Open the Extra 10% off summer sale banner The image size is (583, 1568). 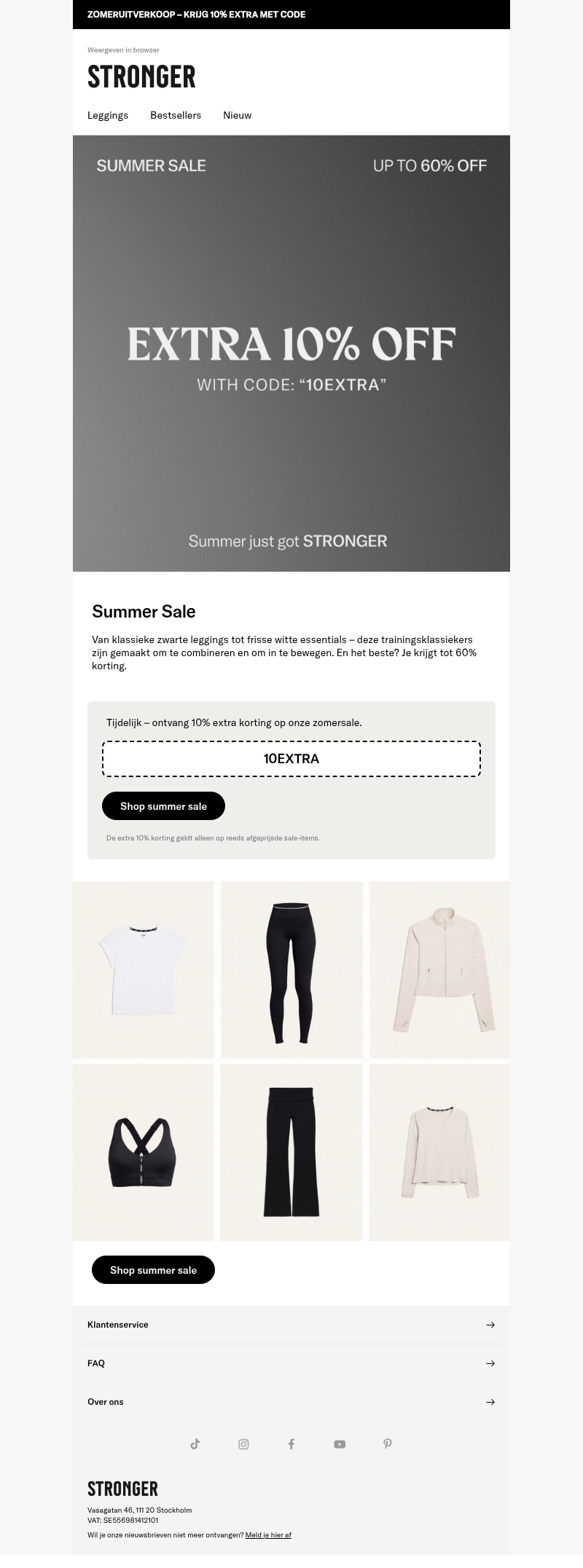click(291, 353)
